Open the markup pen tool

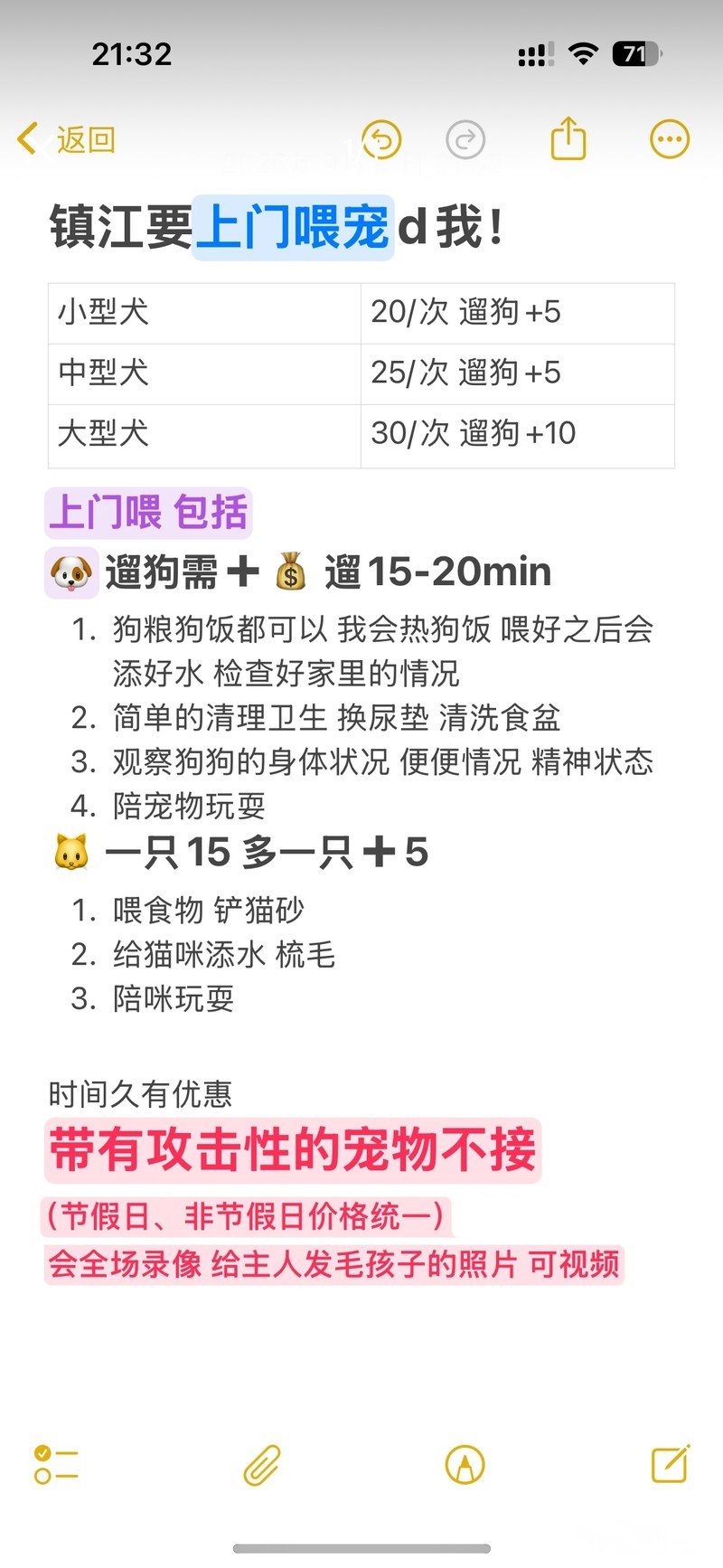(x=465, y=1464)
